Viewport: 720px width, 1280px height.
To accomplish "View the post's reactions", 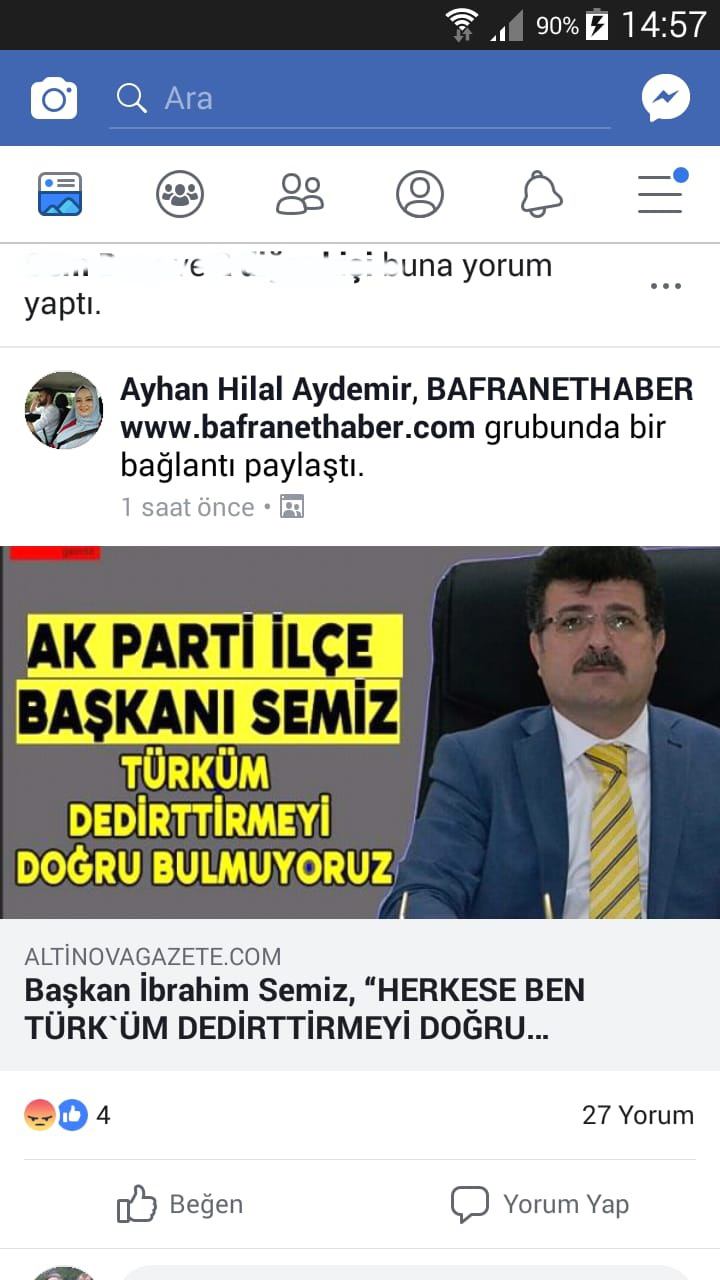I will [x=66, y=1115].
